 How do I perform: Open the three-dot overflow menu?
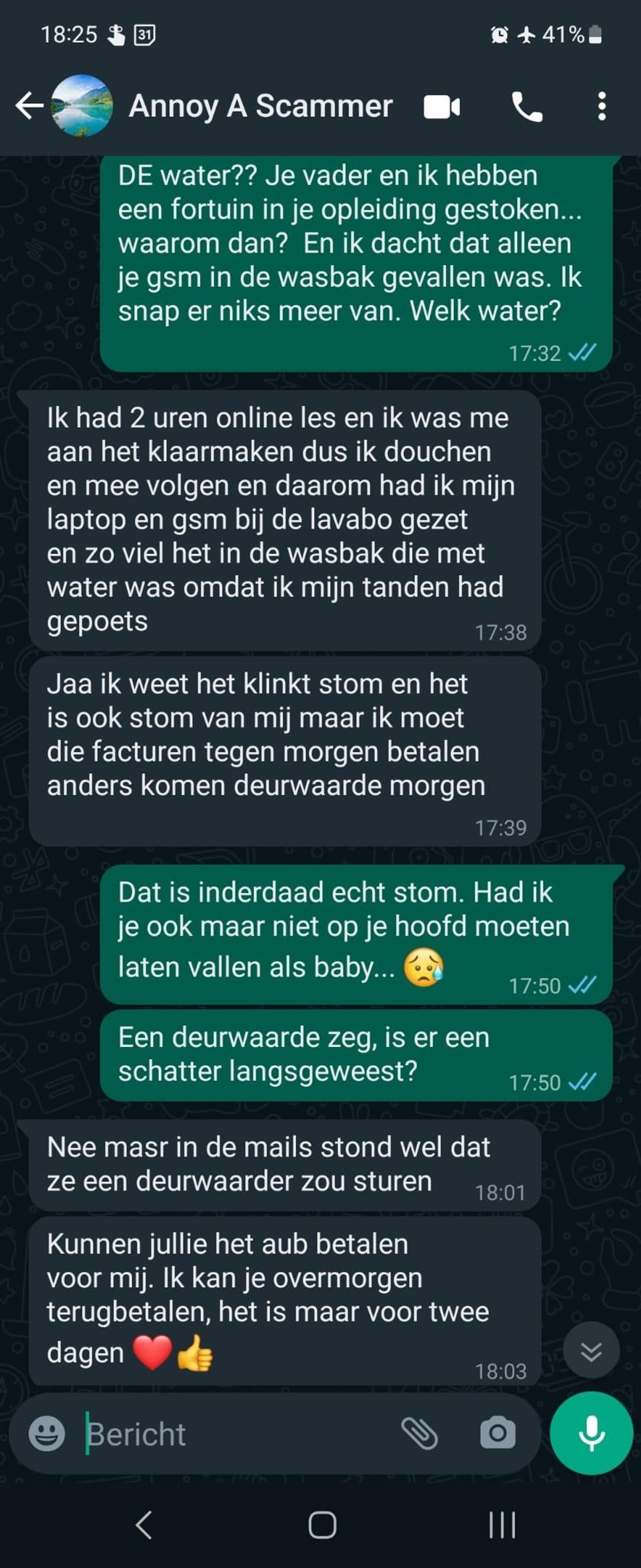point(601,106)
